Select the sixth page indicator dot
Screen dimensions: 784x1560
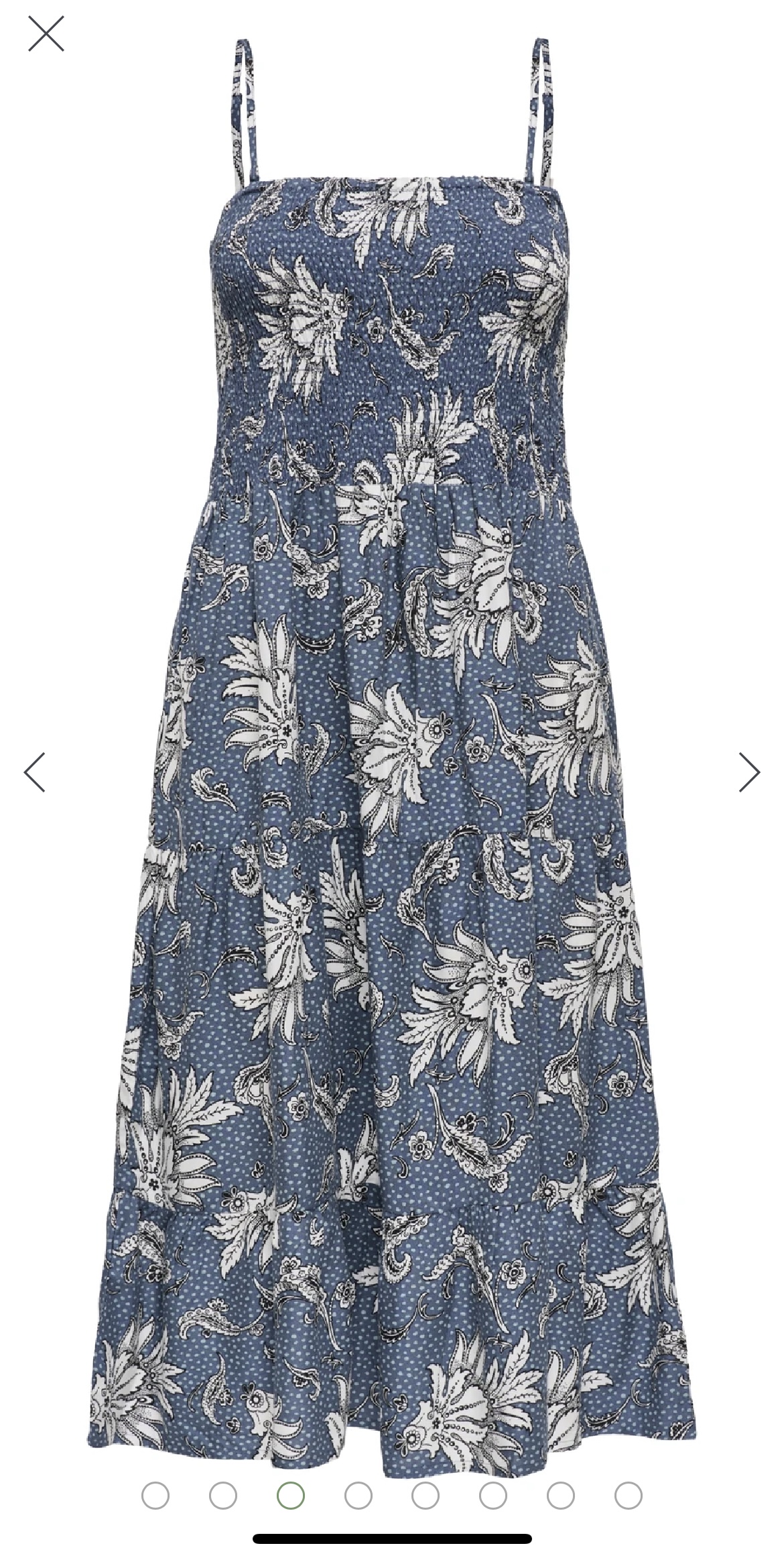coord(493,1495)
